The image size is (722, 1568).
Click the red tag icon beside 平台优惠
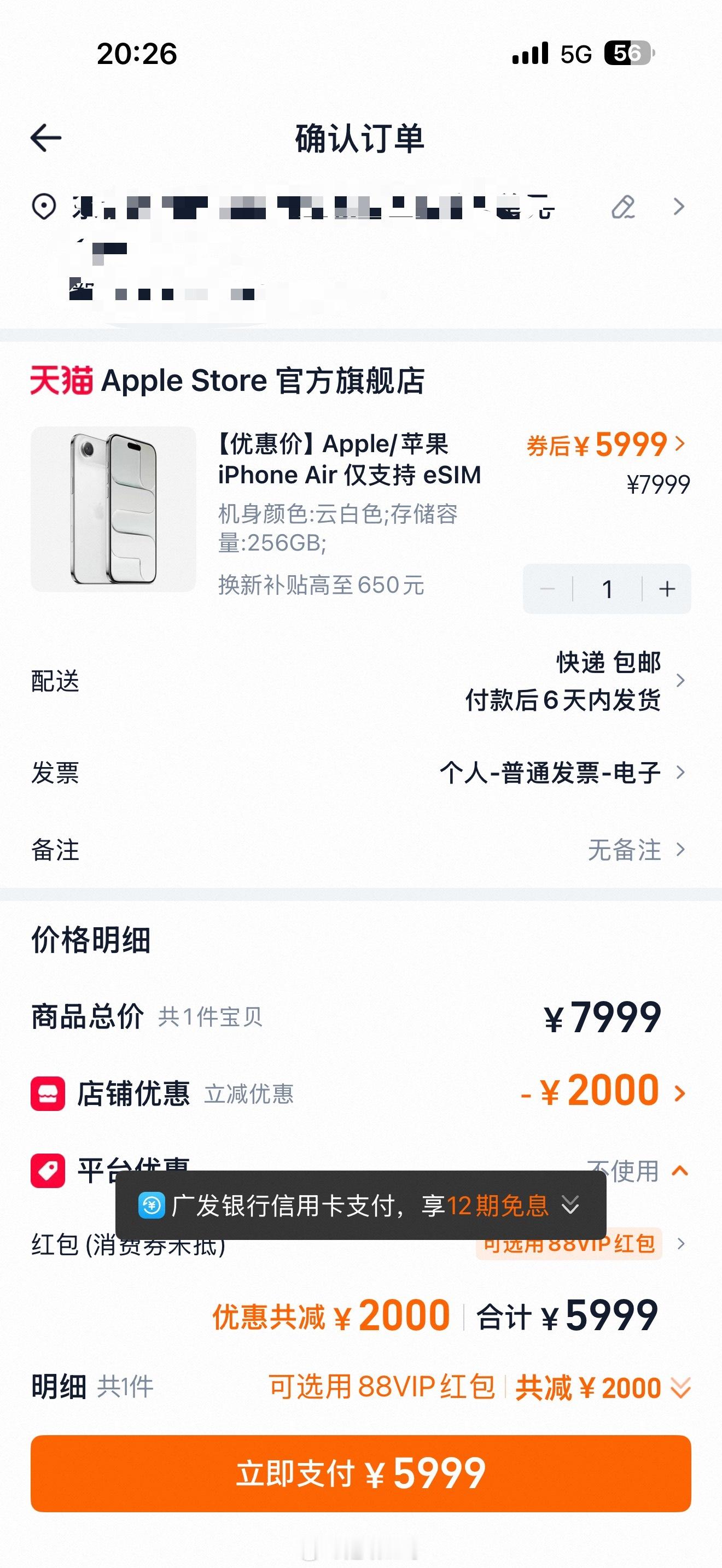46,1172
